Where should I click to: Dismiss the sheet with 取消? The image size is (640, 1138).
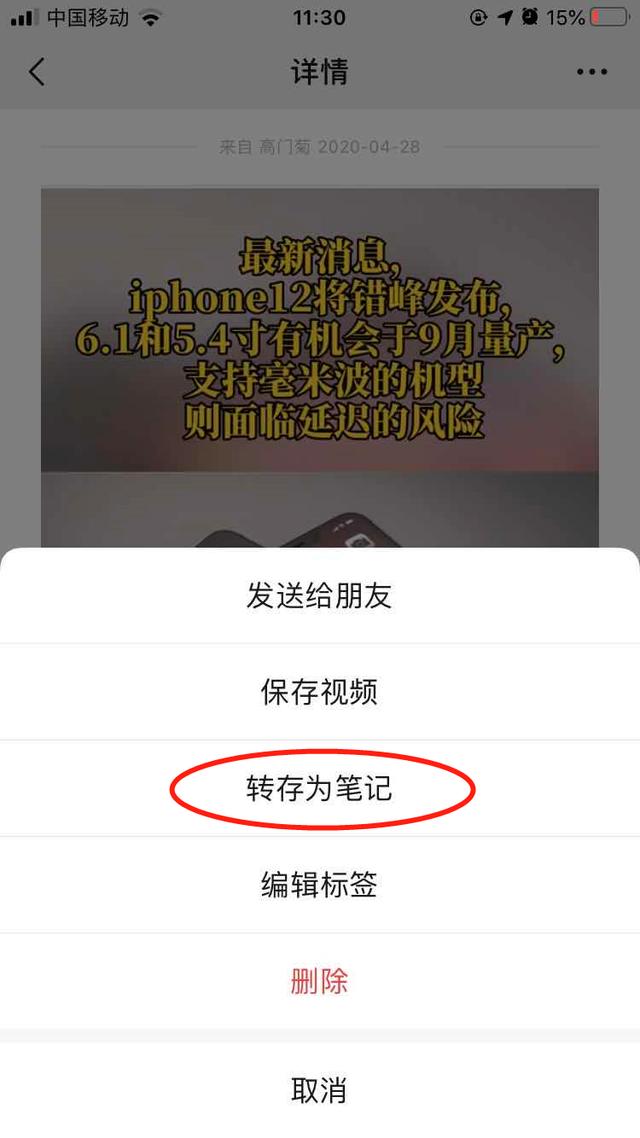click(319, 1090)
